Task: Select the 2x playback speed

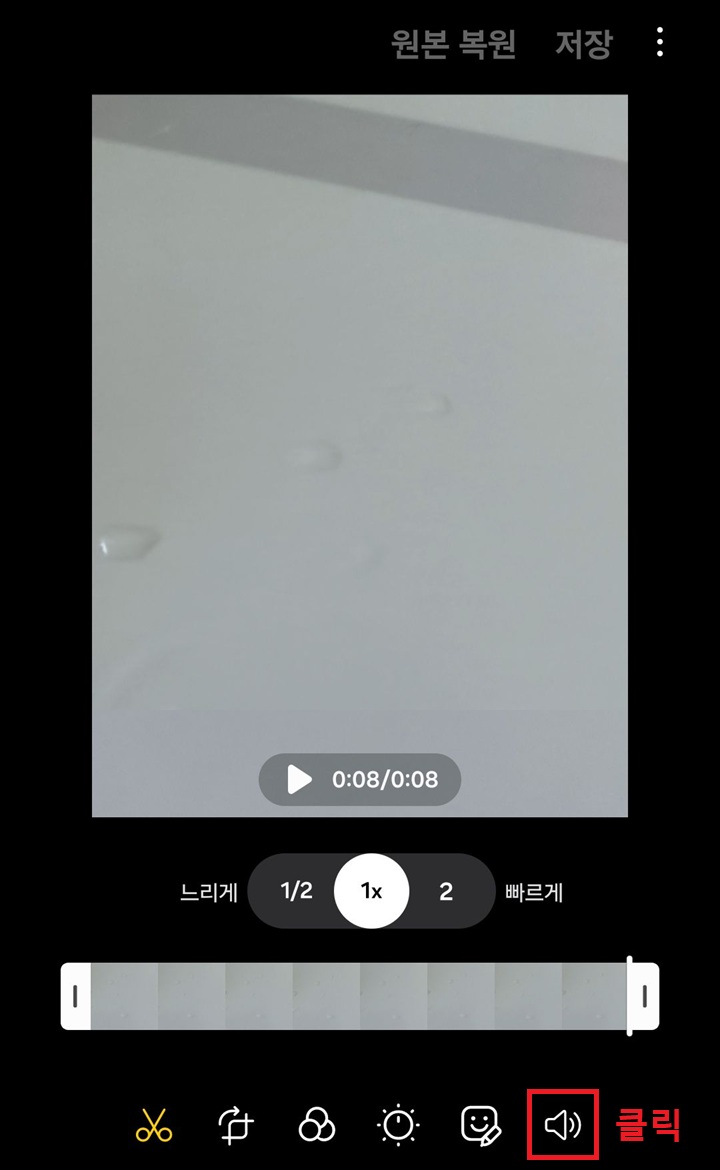Action: [x=446, y=891]
